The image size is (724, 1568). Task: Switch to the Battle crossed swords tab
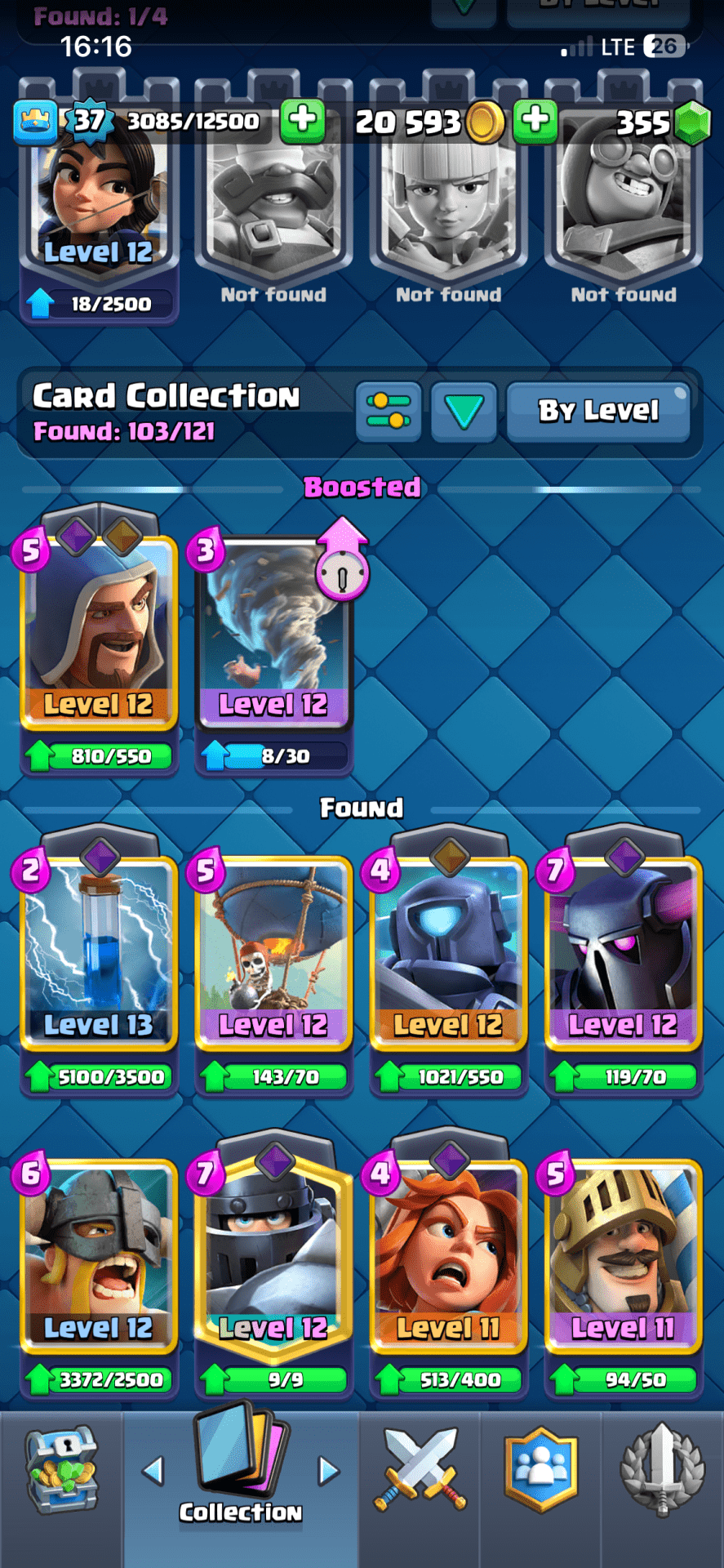point(420,1472)
